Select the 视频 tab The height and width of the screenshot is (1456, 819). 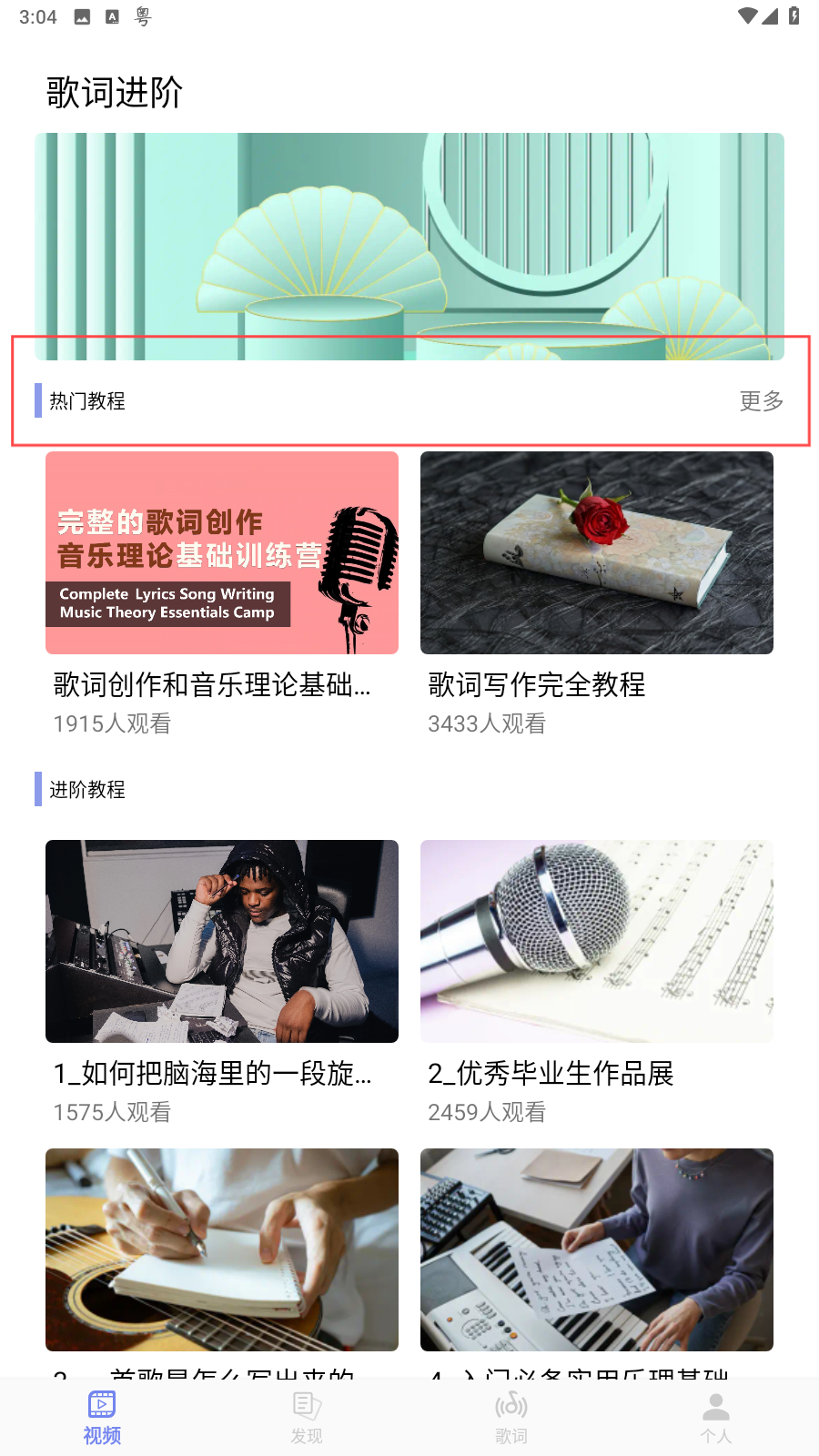[x=102, y=1417]
